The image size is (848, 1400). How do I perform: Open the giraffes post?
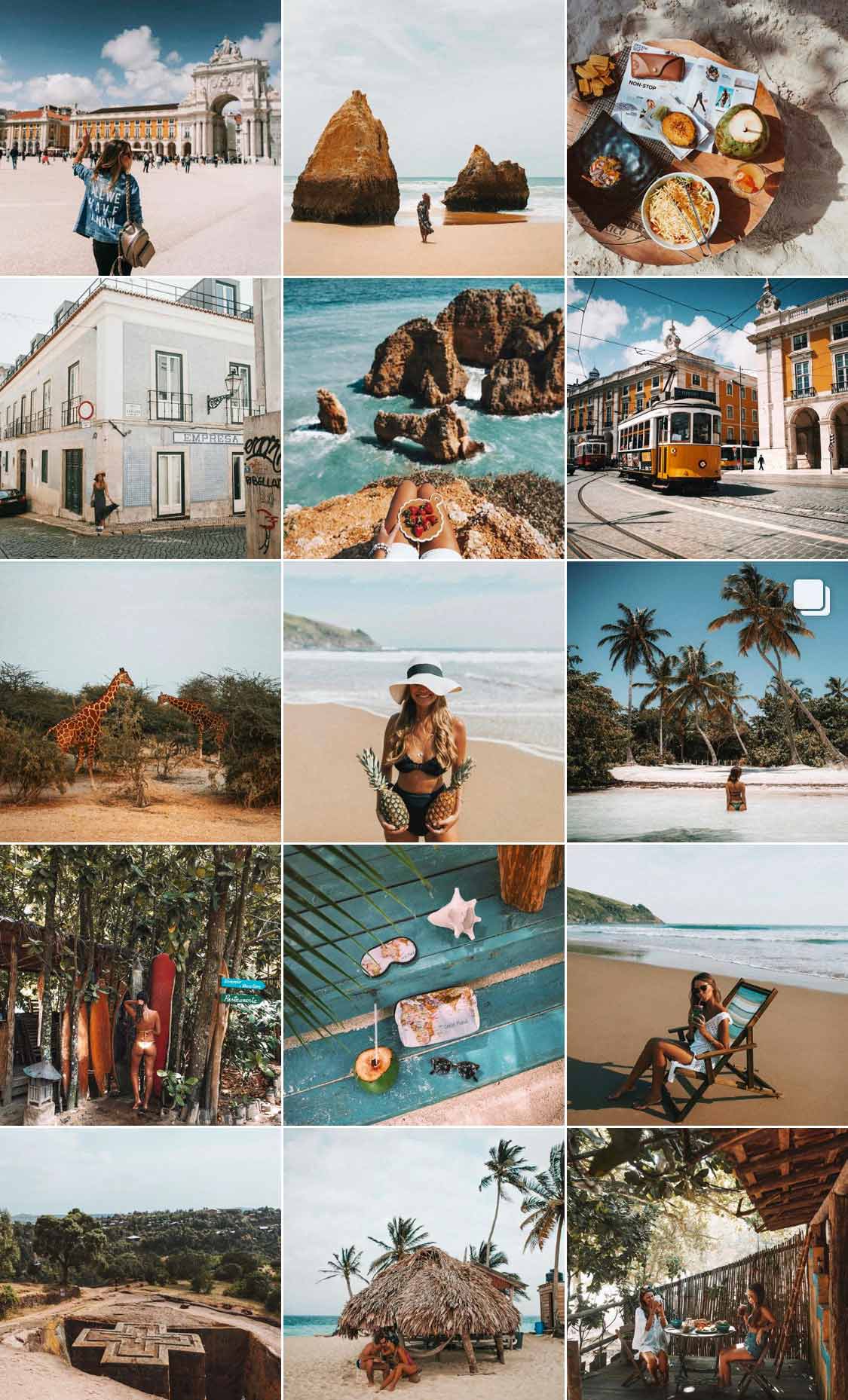[x=140, y=702]
